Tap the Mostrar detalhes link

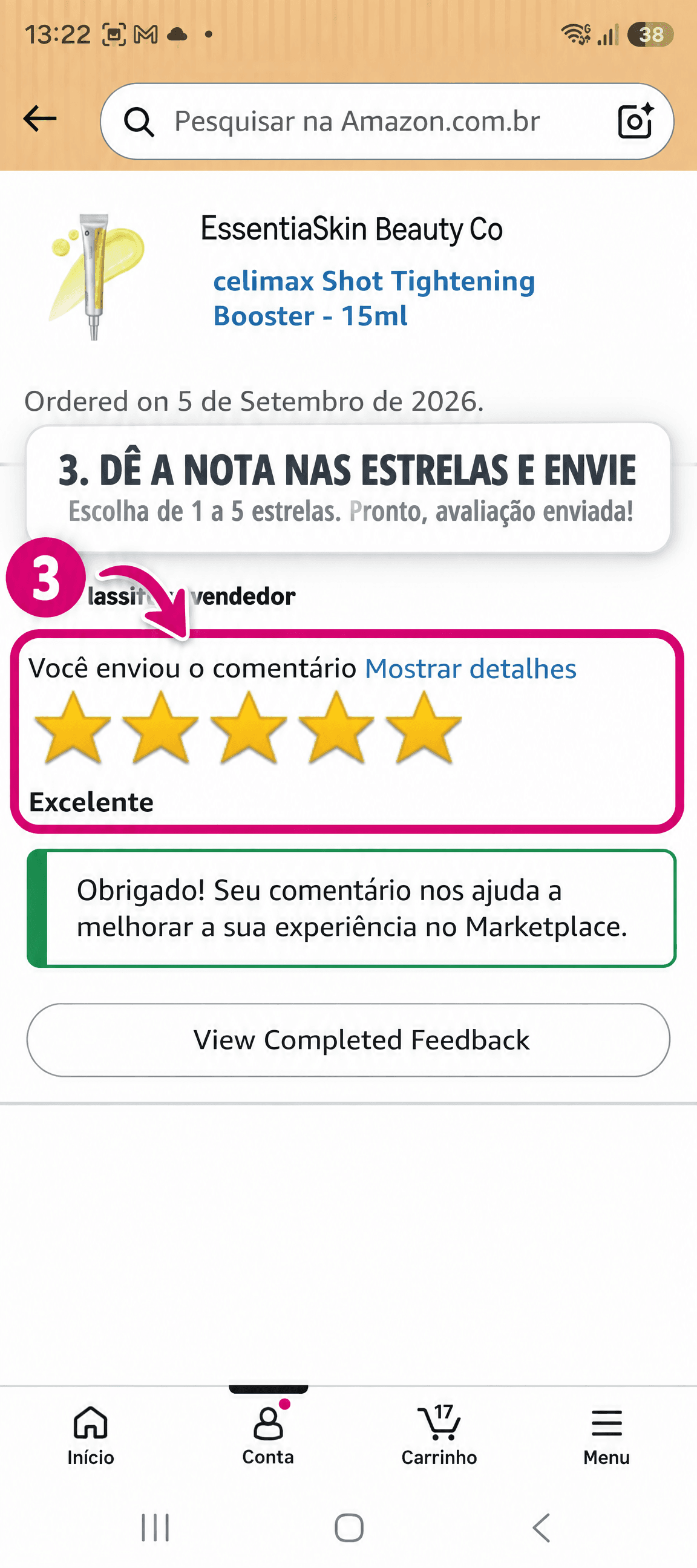[470, 668]
